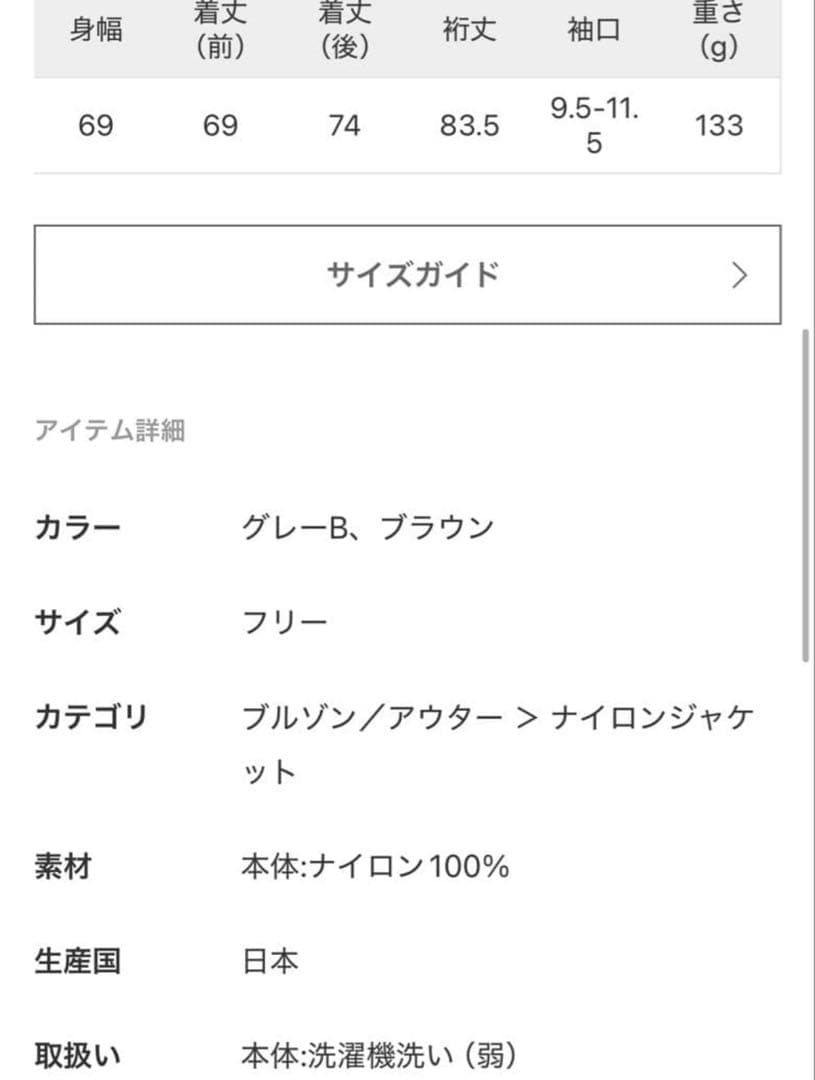Select the 着丈（前） column header
The height and width of the screenshot is (1080, 815).
pyautogui.click(x=222, y=29)
